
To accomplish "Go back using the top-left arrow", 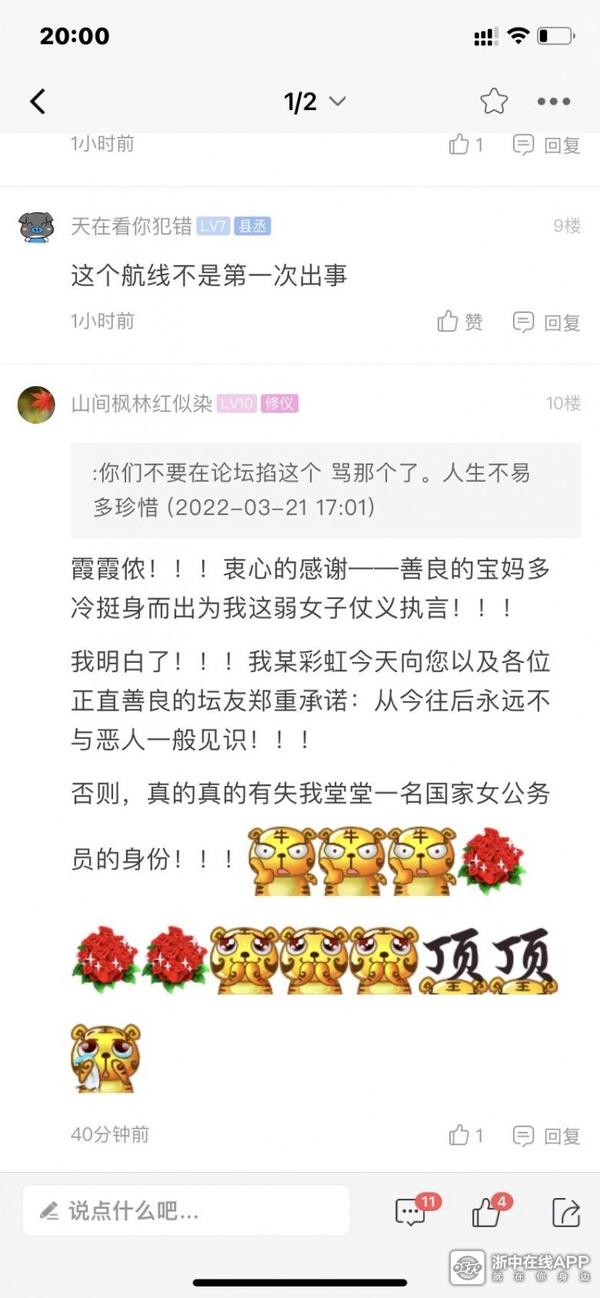I will tap(38, 101).
